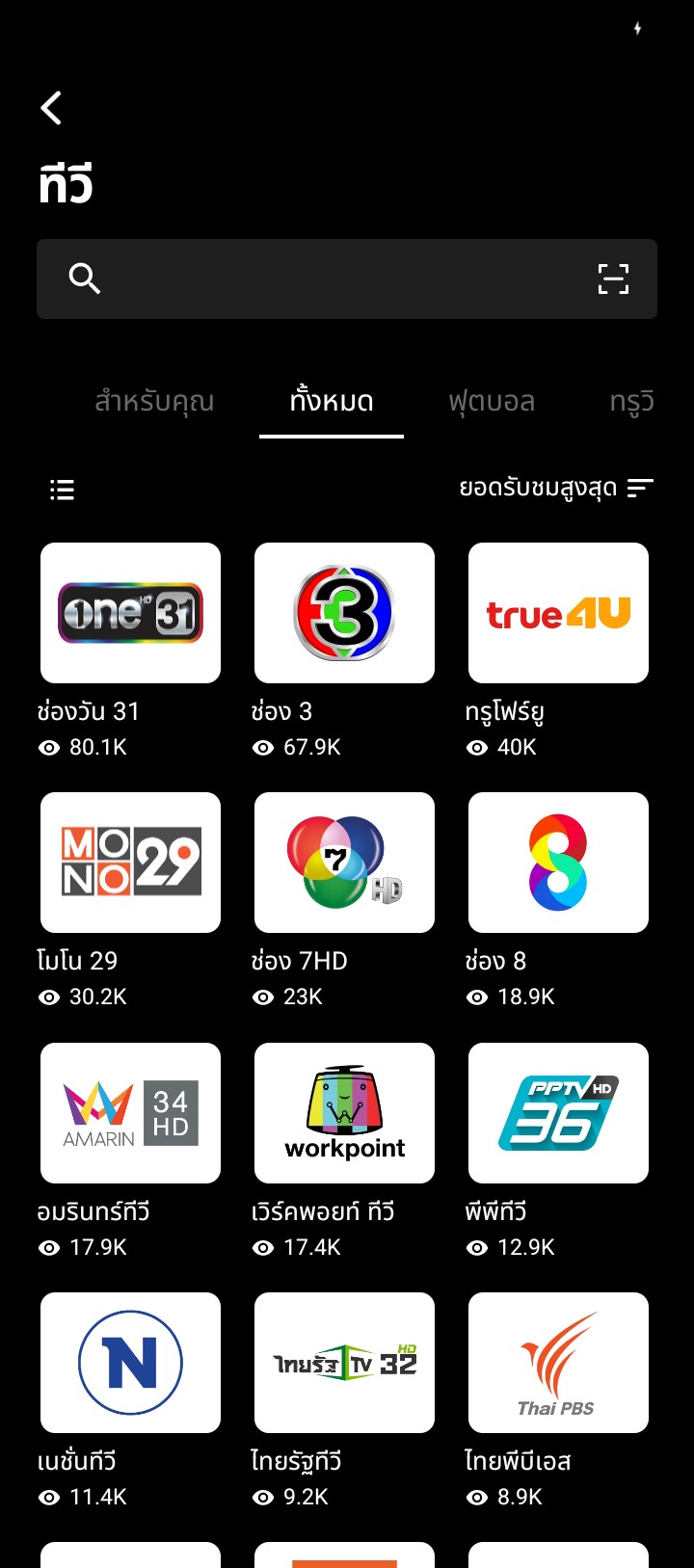Watch the เนชั่นทีวี channel
Image resolution: width=694 pixels, height=1568 pixels.
pyautogui.click(x=130, y=1363)
